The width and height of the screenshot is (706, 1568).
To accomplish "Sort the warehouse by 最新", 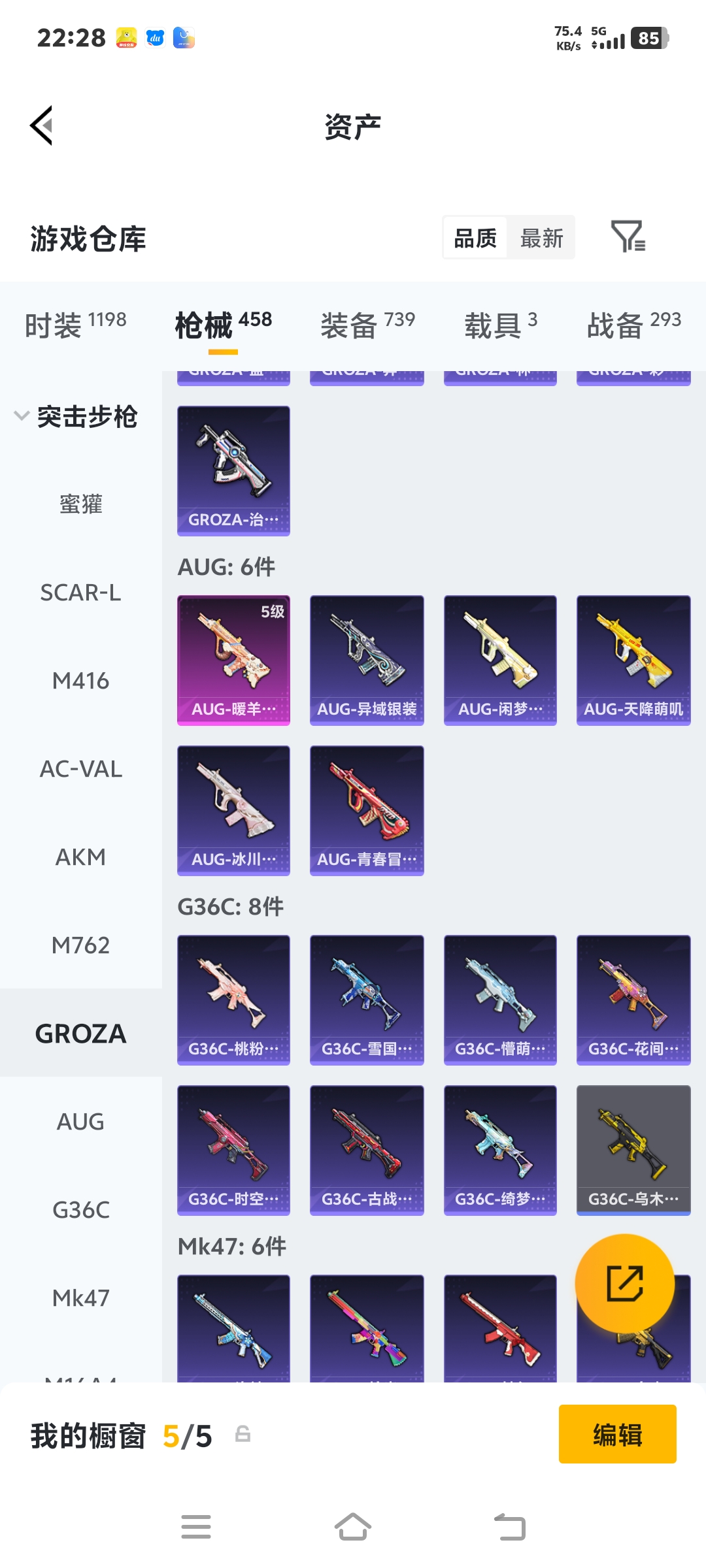I will click(541, 238).
